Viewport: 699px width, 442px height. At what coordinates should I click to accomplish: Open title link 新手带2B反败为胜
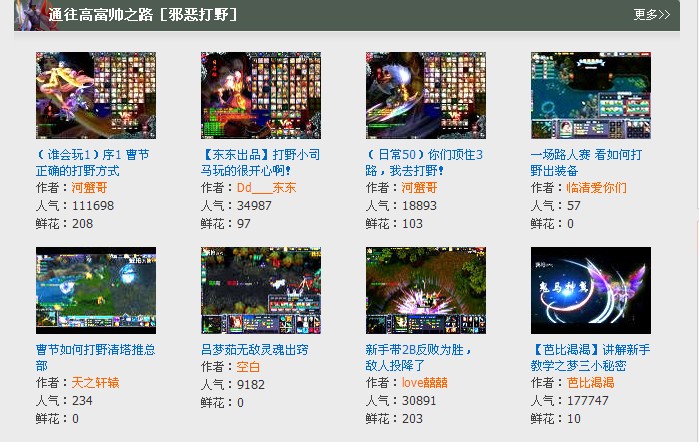[419, 357]
